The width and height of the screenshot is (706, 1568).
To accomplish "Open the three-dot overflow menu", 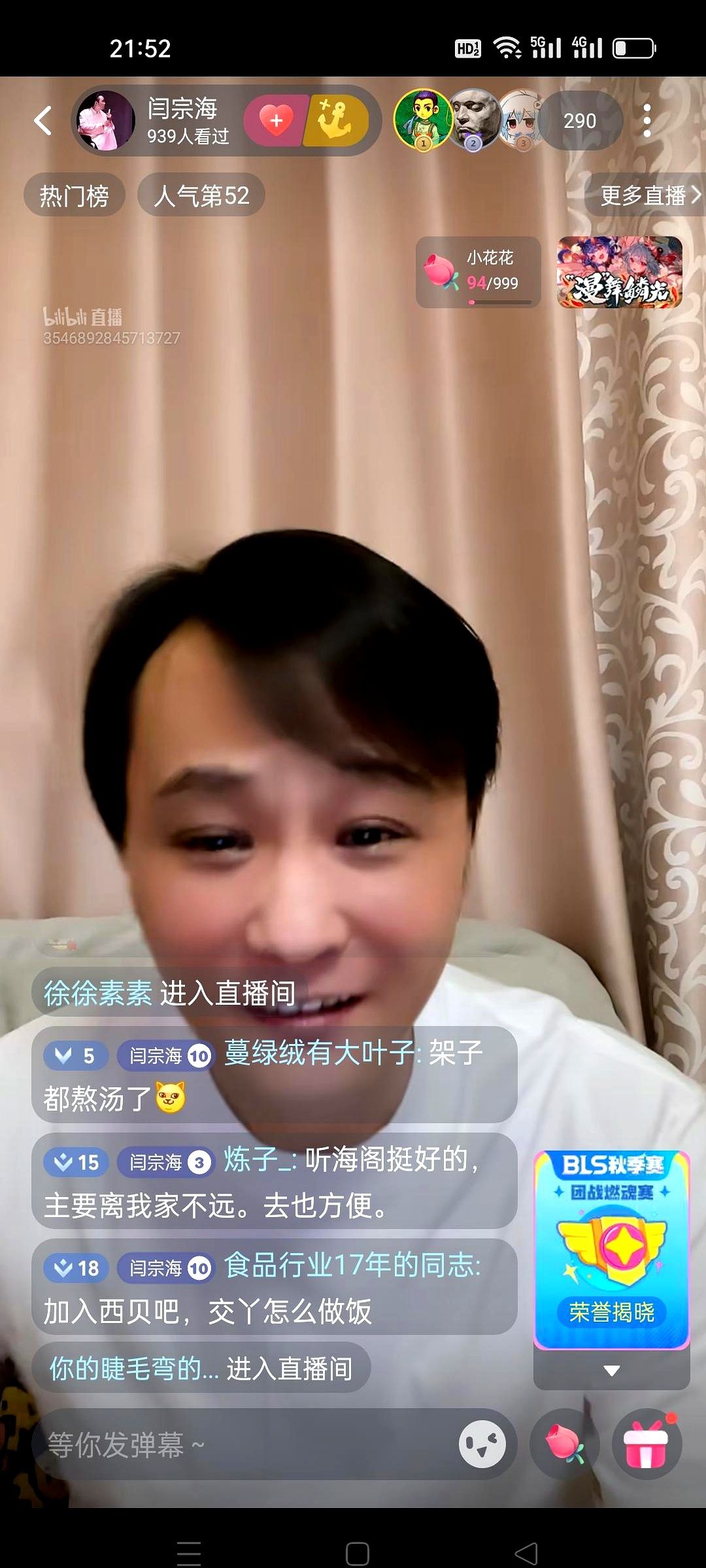I will point(647,121).
